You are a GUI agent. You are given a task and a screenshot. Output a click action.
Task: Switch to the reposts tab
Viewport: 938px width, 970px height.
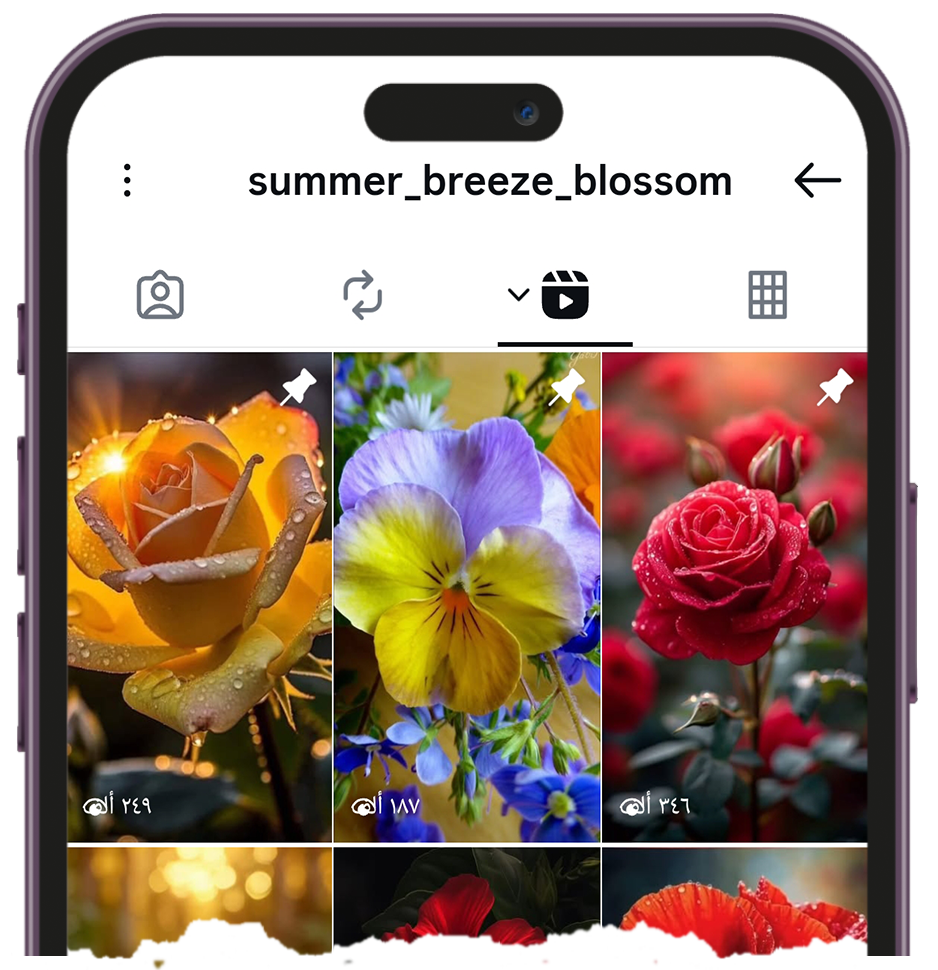coord(362,295)
